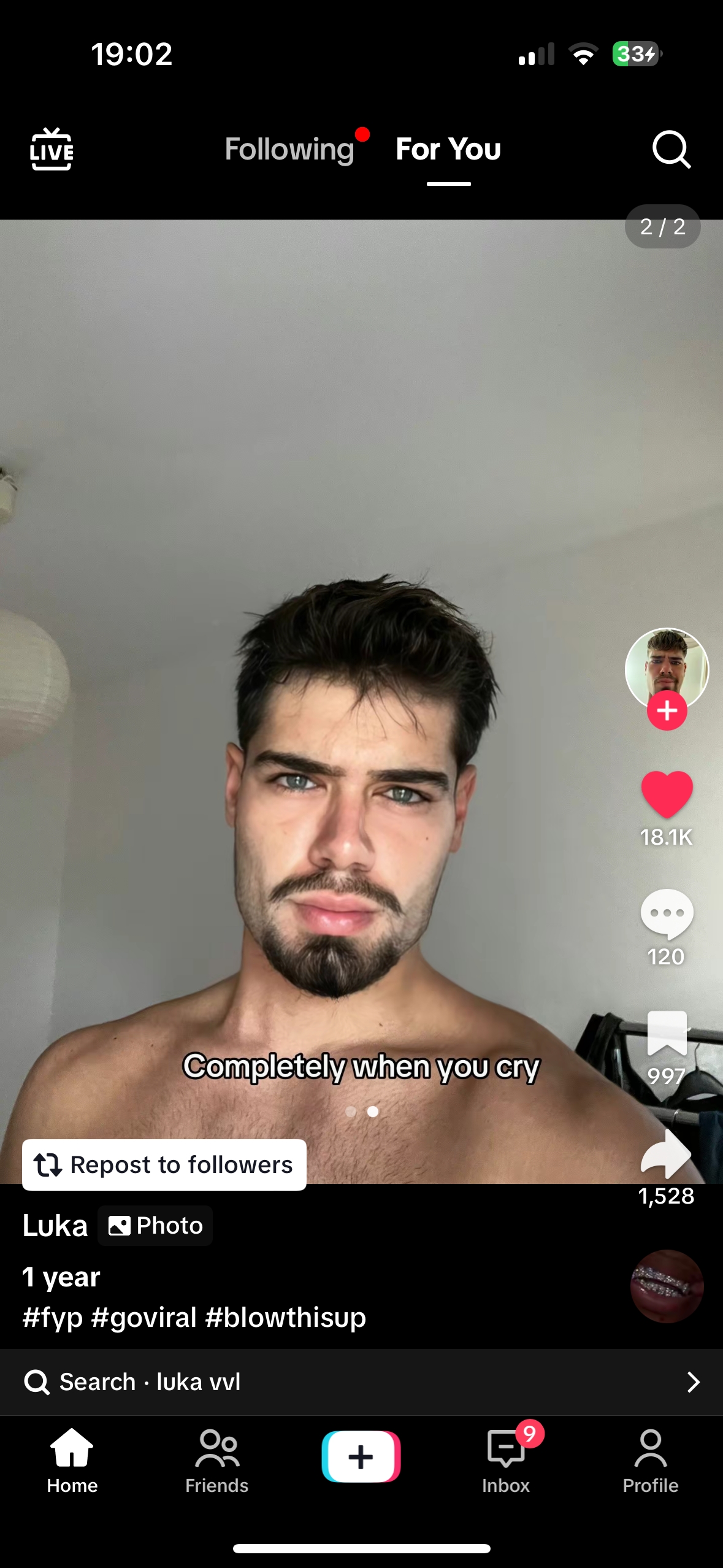Open the creator's profile picture

pyautogui.click(x=667, y=667)
